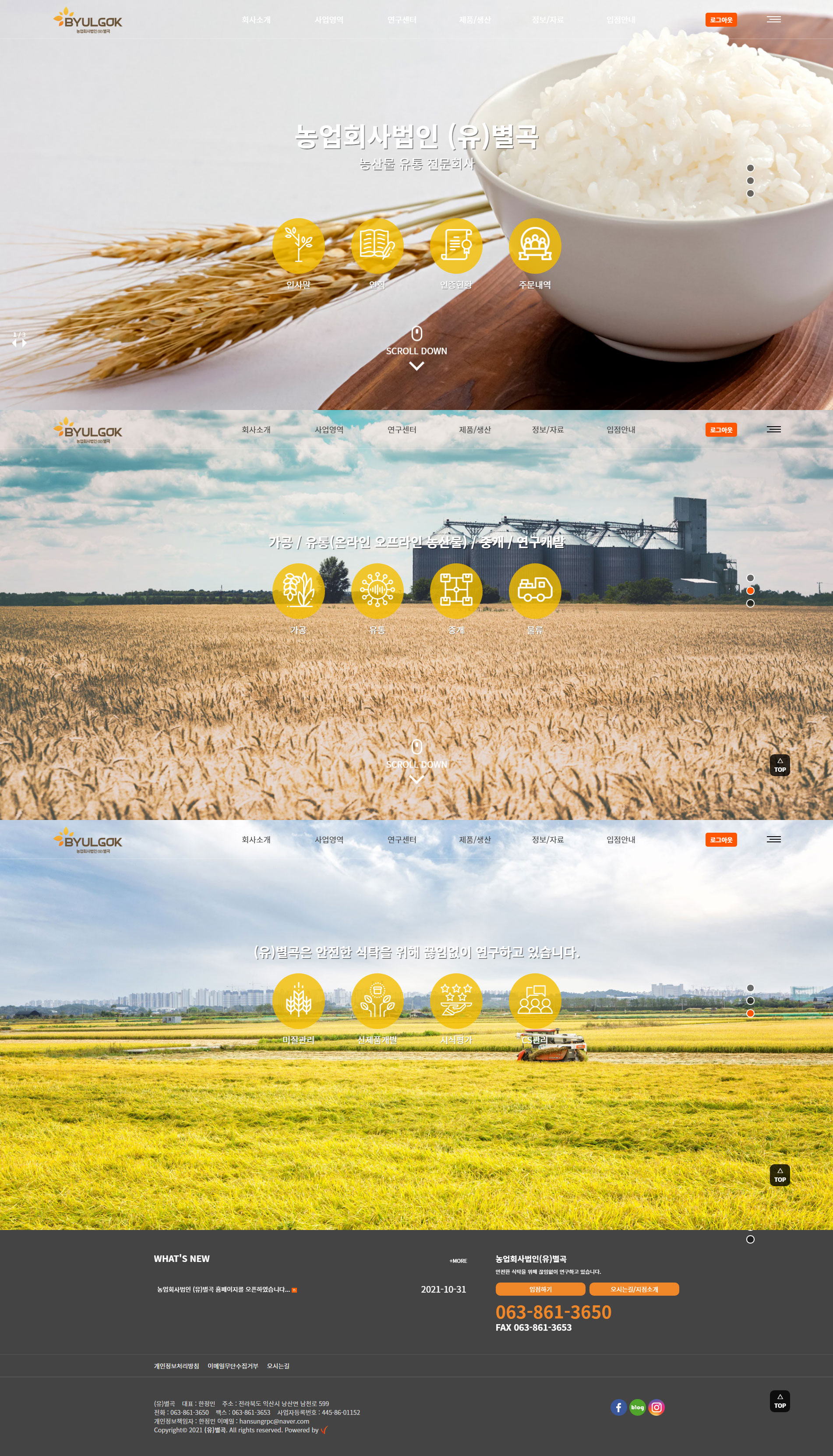This screenshot has width=833, height=1456.
Task: Visit the Instagram profile
Action: coord(656,1407)
